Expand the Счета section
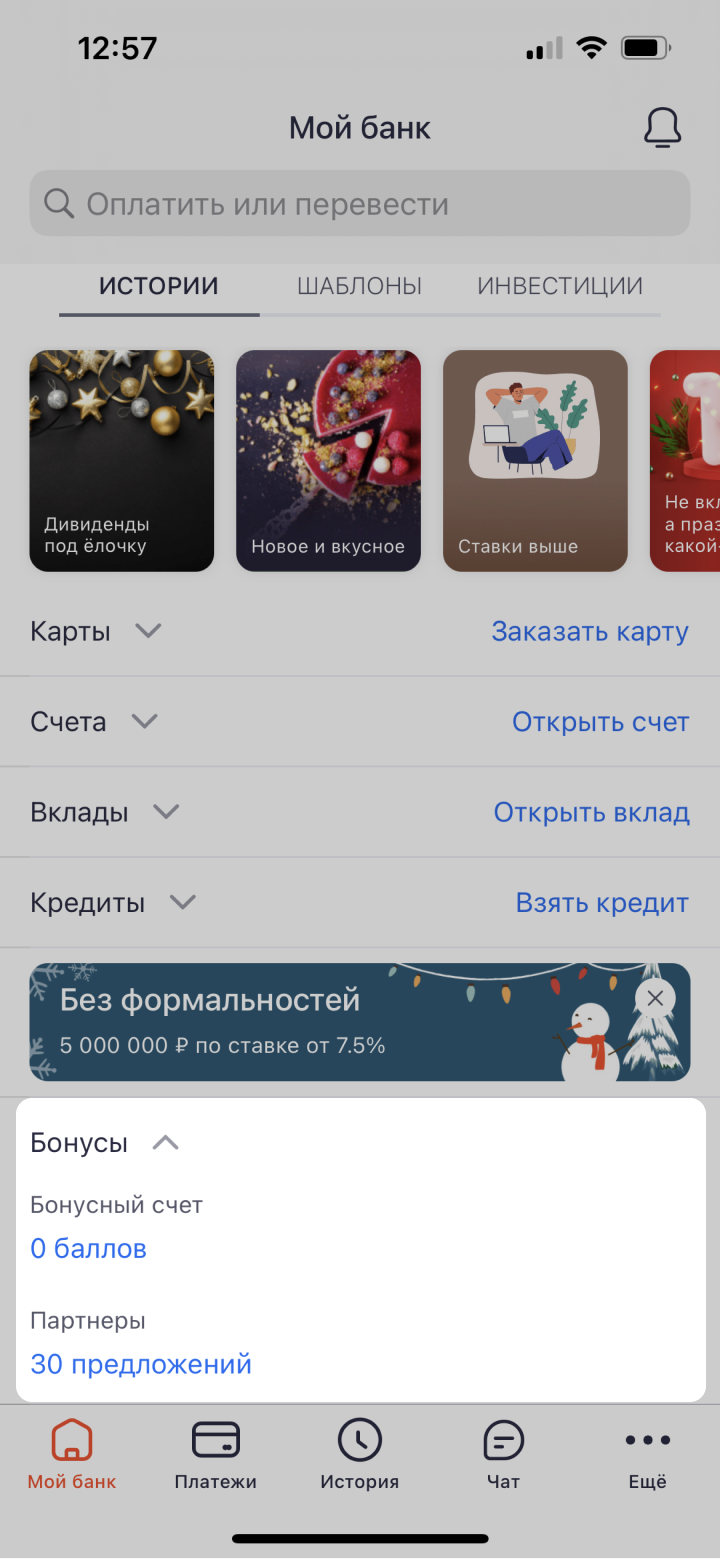720x1559 pixels. coord(145,721)
